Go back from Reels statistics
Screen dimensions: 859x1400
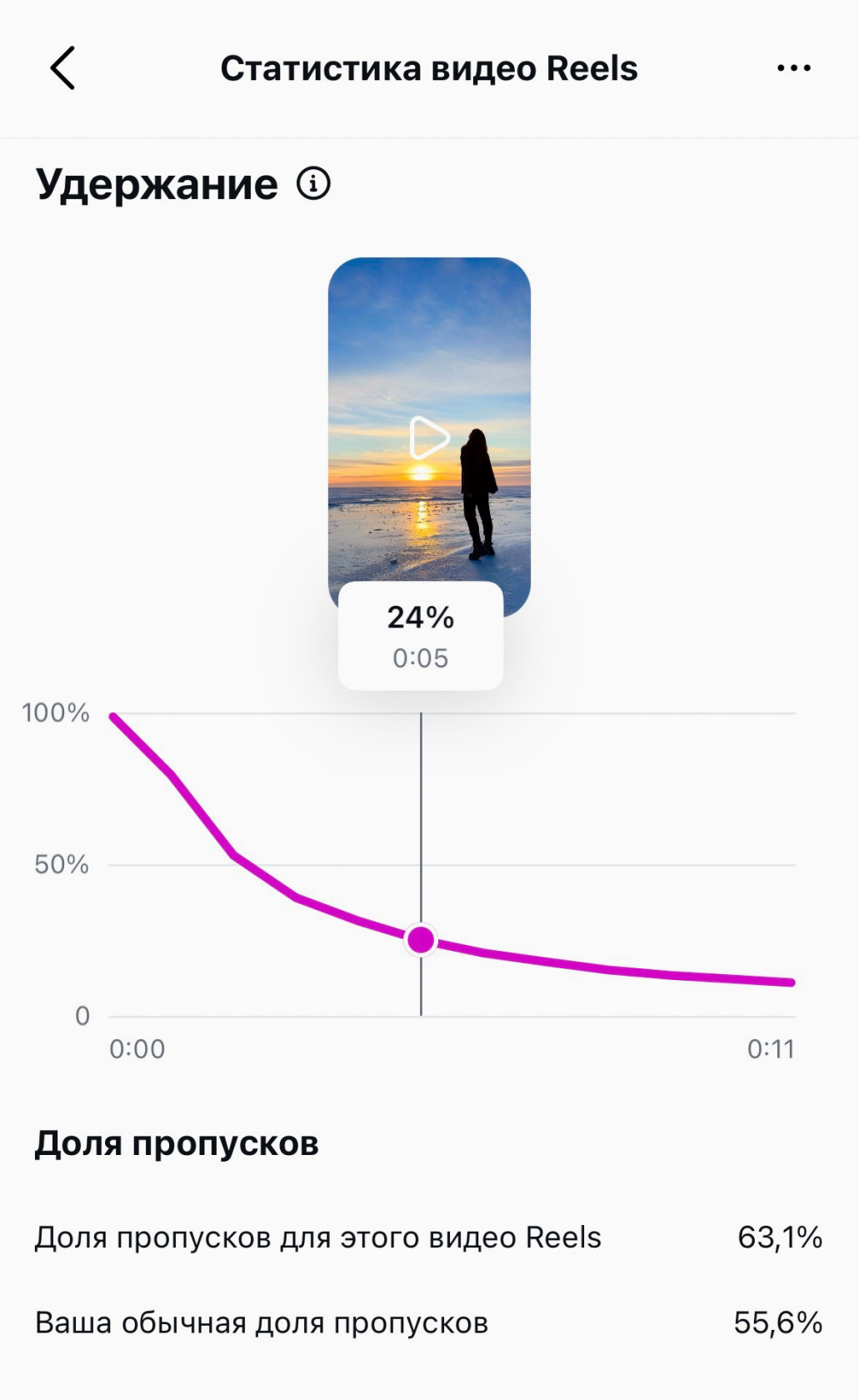point(63,67)
